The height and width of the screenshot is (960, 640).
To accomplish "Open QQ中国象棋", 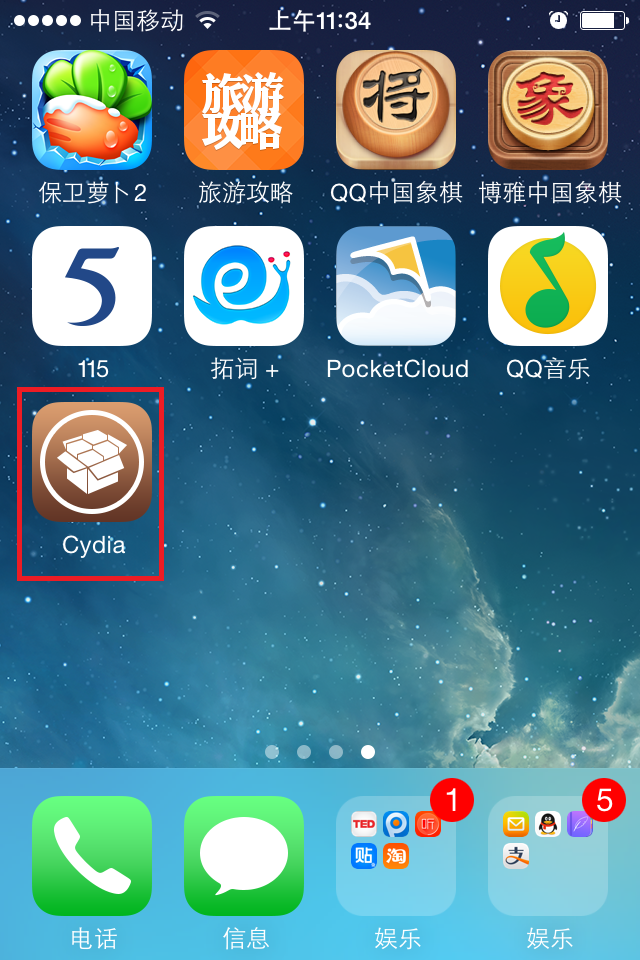I will [x=396, y=110].
